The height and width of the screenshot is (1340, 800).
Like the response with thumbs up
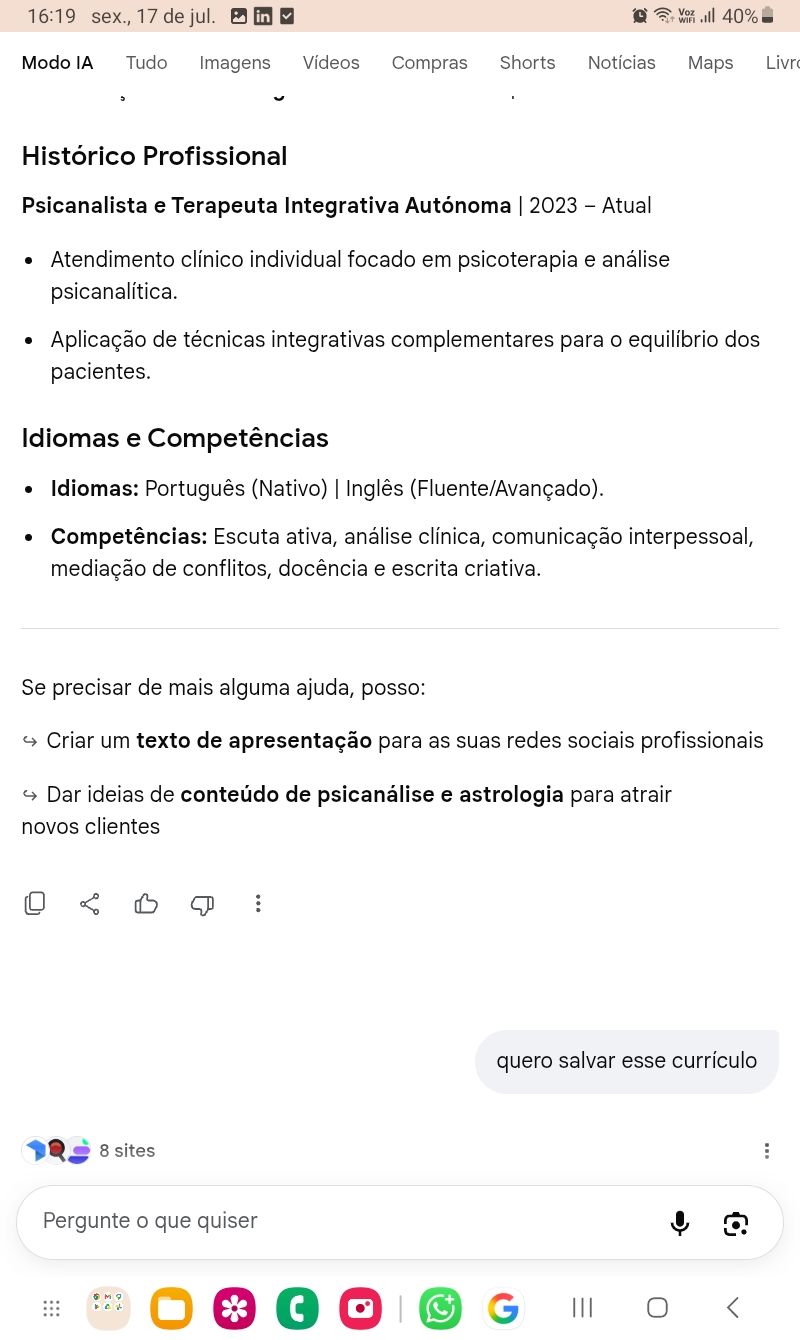click(146, 904)
